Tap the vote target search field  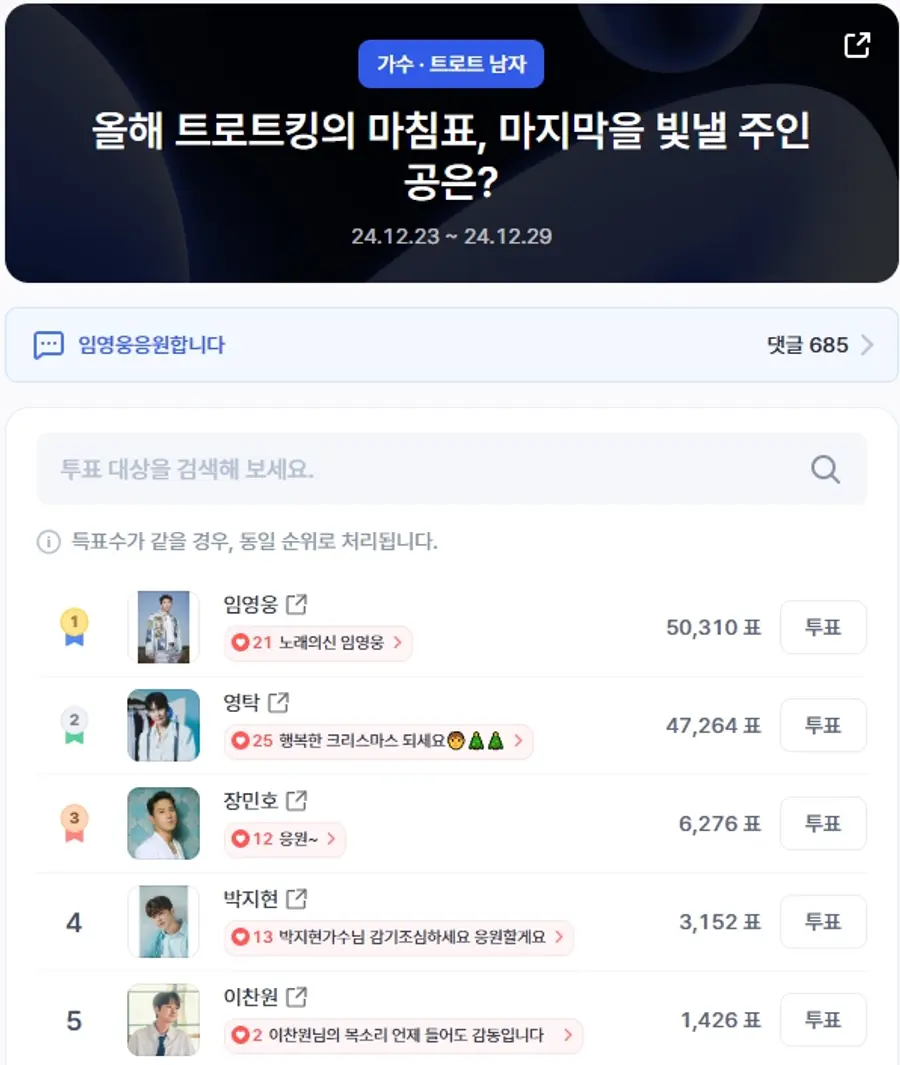click(x=420, y=469)
